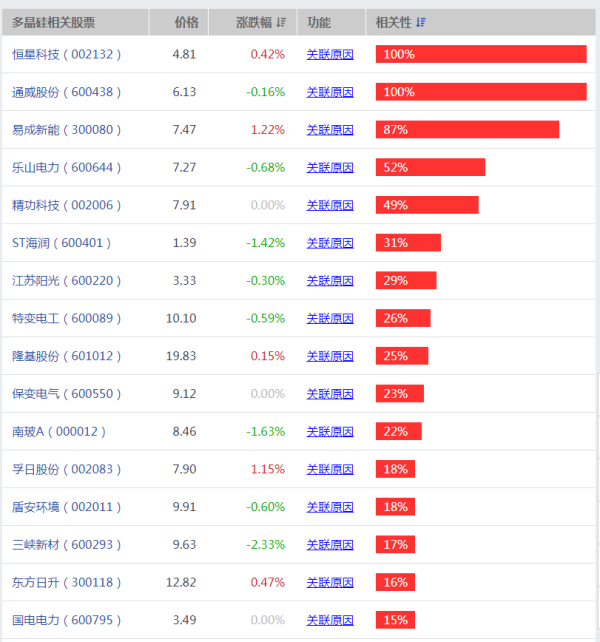The image size is (600, 642).
Task: Open 关联原因 link for 盾安环境
Action: click(330, 507)
